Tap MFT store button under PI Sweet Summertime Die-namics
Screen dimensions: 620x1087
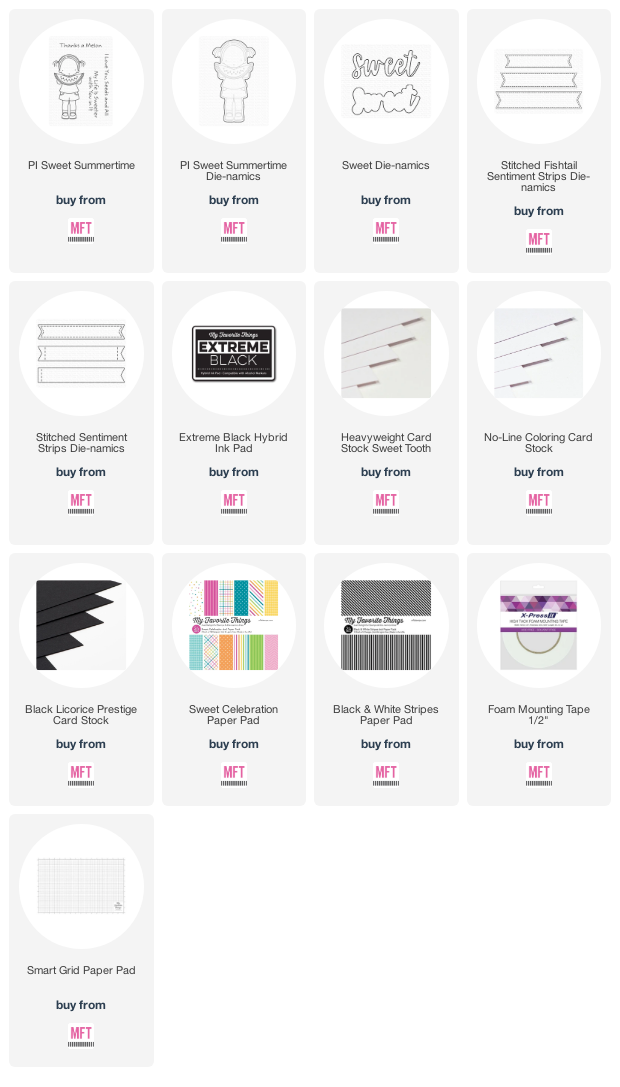pyautogui.click(x=234, y=230)
